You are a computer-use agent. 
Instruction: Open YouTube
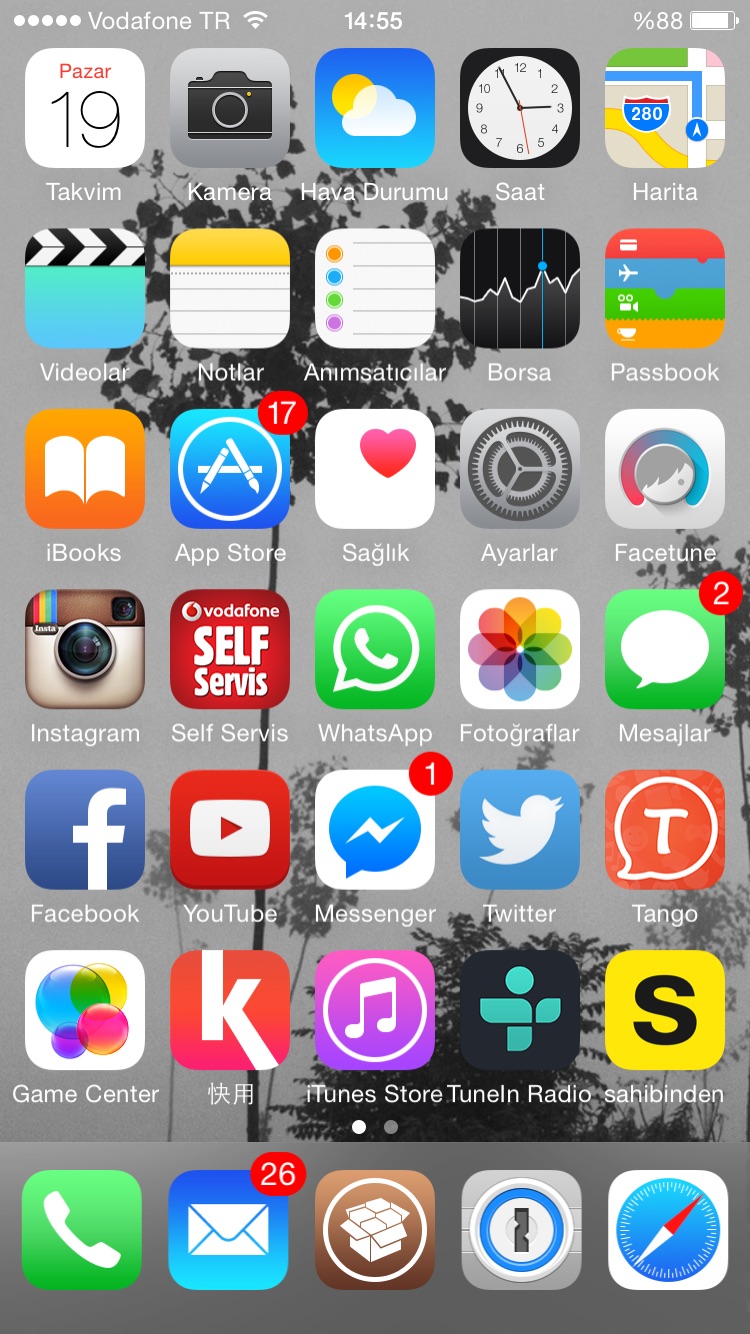tap(230, 829)
